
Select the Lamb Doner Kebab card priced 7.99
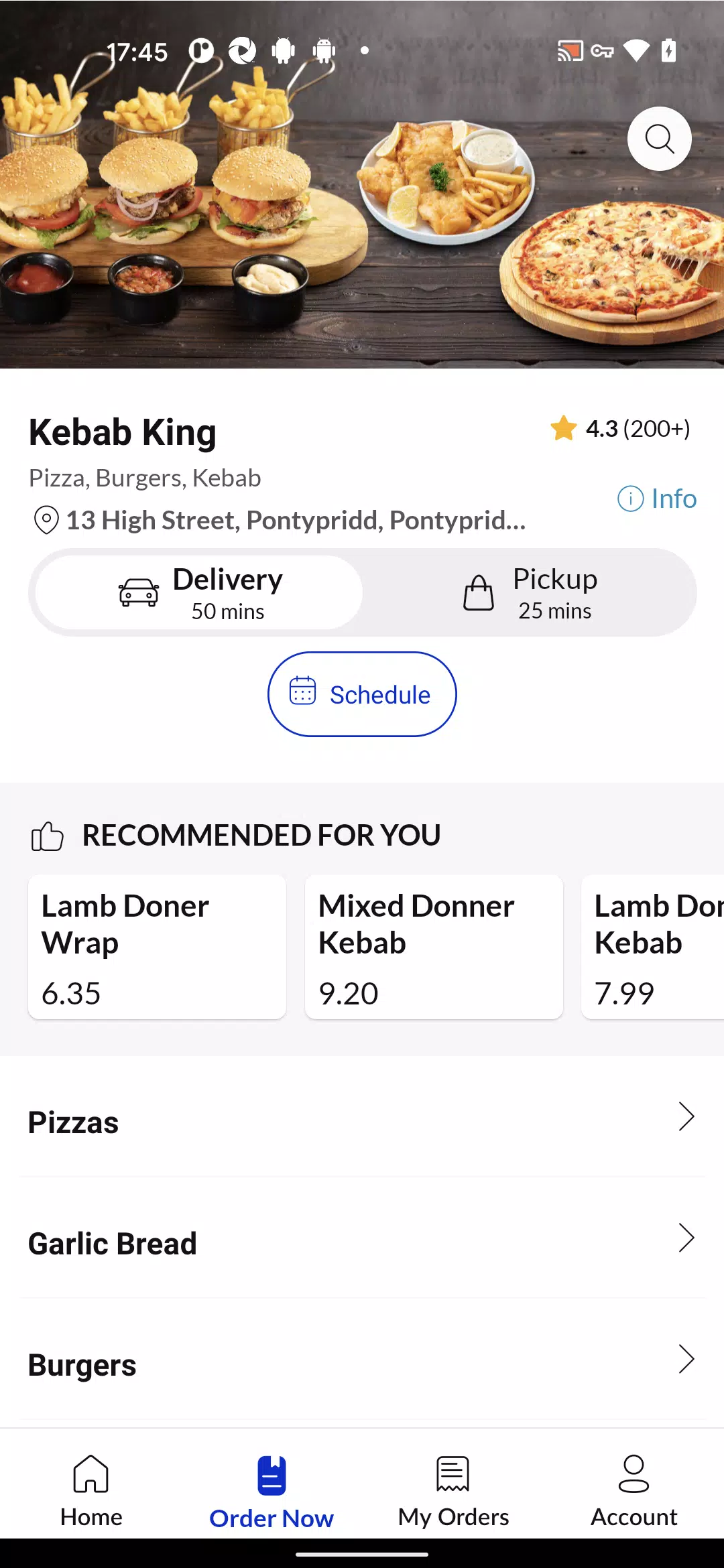[653, 947]
